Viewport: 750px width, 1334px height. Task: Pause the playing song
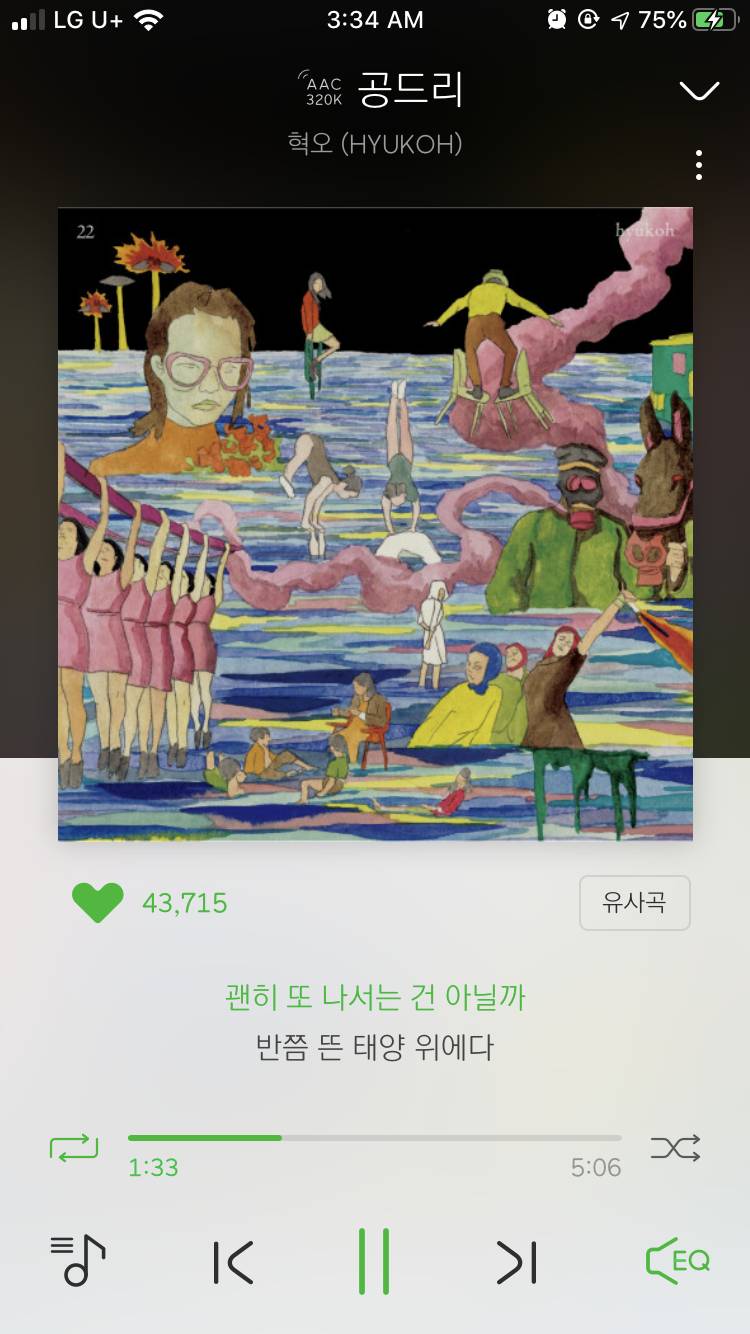pos(374,1262)
